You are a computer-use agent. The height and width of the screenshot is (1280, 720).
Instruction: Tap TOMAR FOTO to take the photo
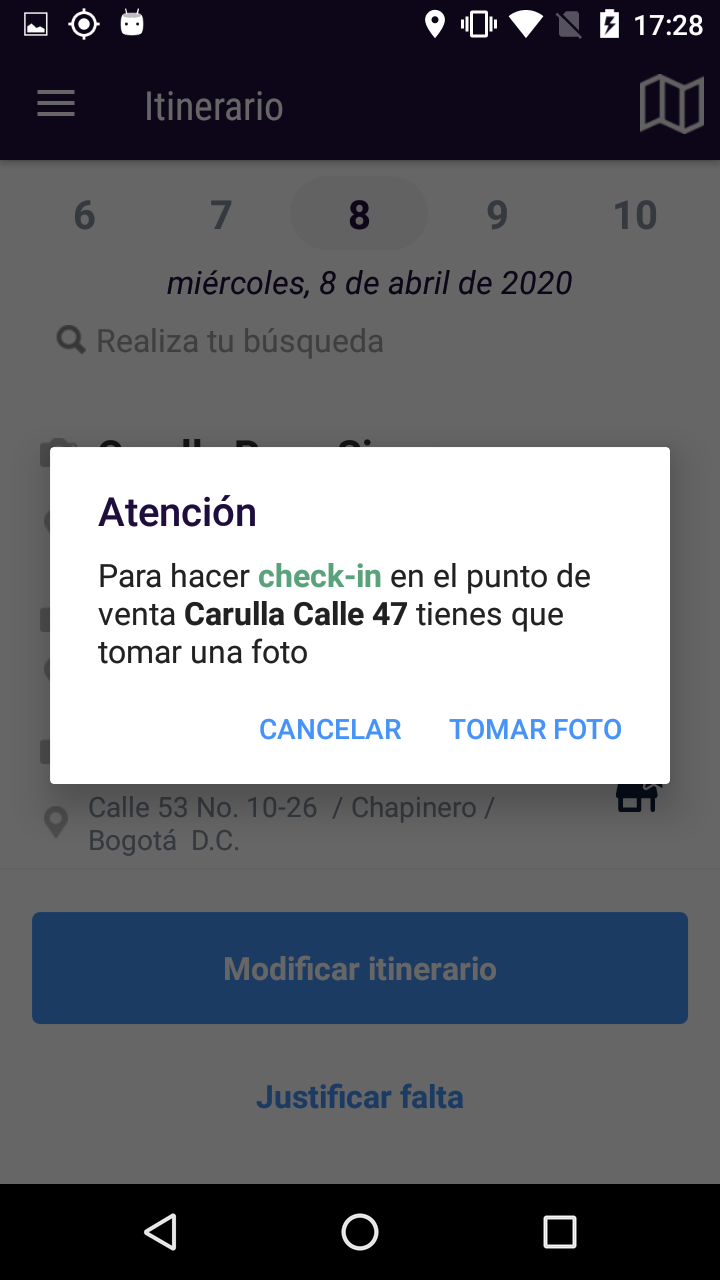pyautogui.click(x=535, y=729)
